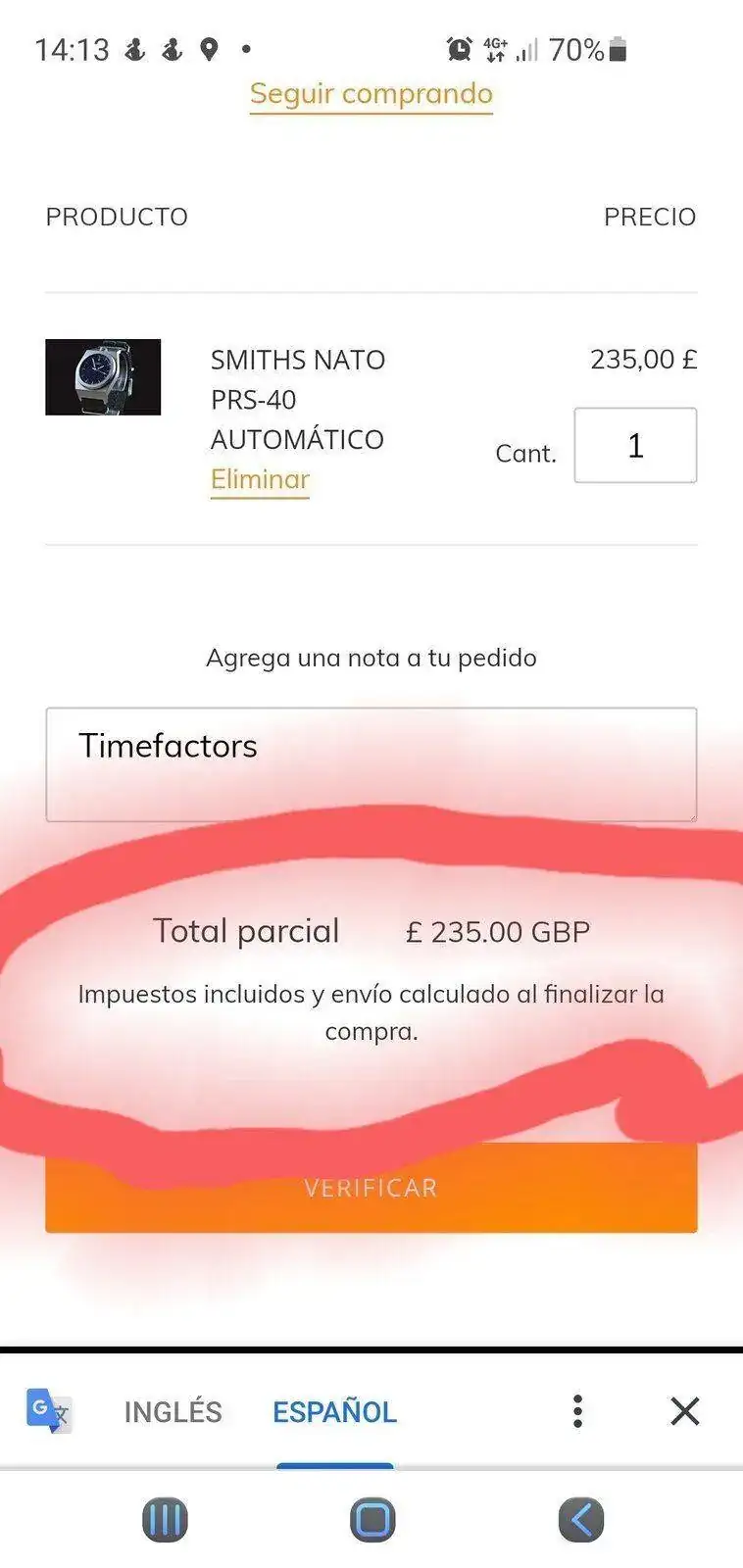Go back using the system back button
The image size is (743, 1568).
(x=581, y=1521)
